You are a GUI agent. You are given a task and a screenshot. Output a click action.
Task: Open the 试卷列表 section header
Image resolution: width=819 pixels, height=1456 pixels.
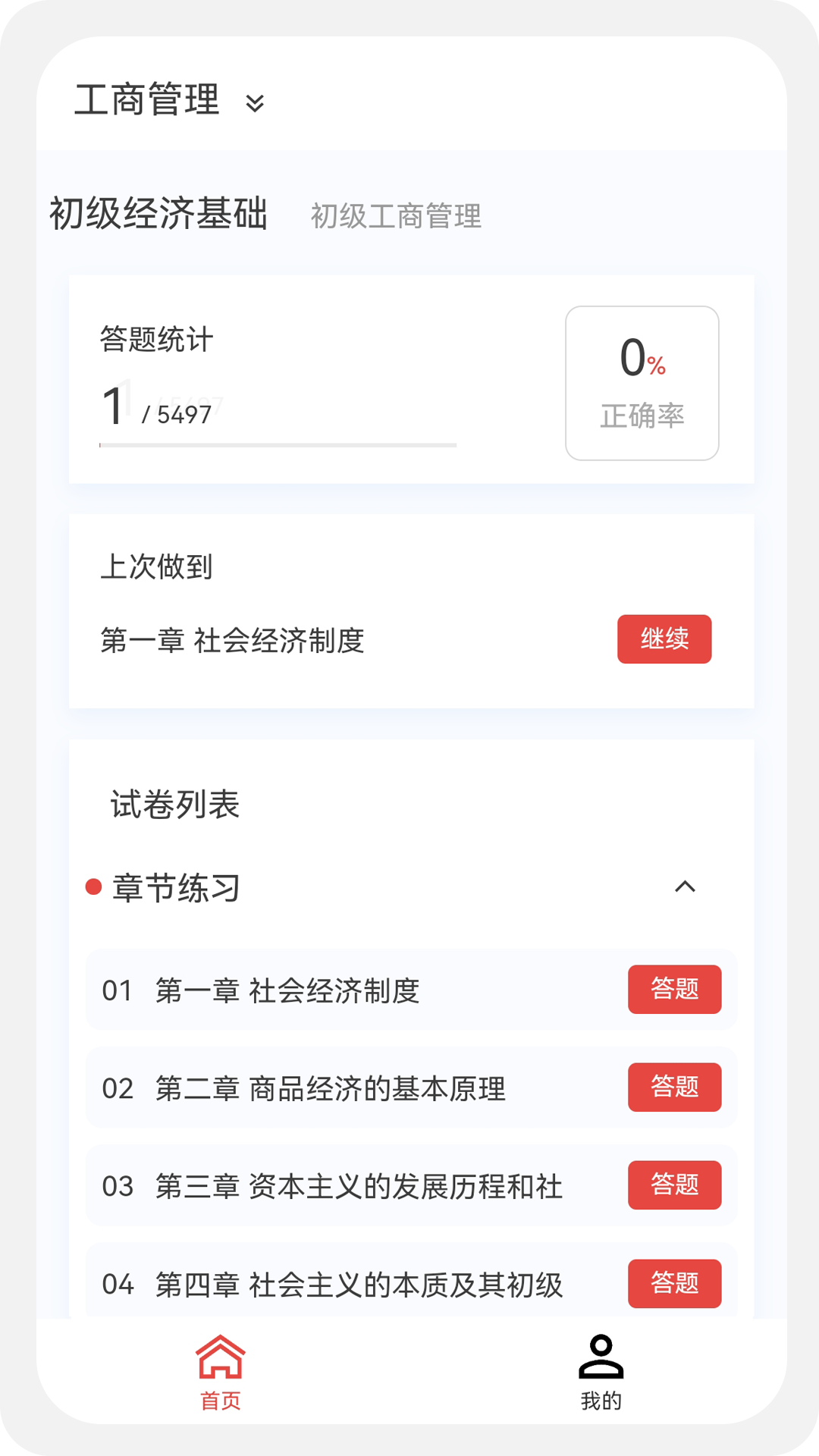[175, 805]
